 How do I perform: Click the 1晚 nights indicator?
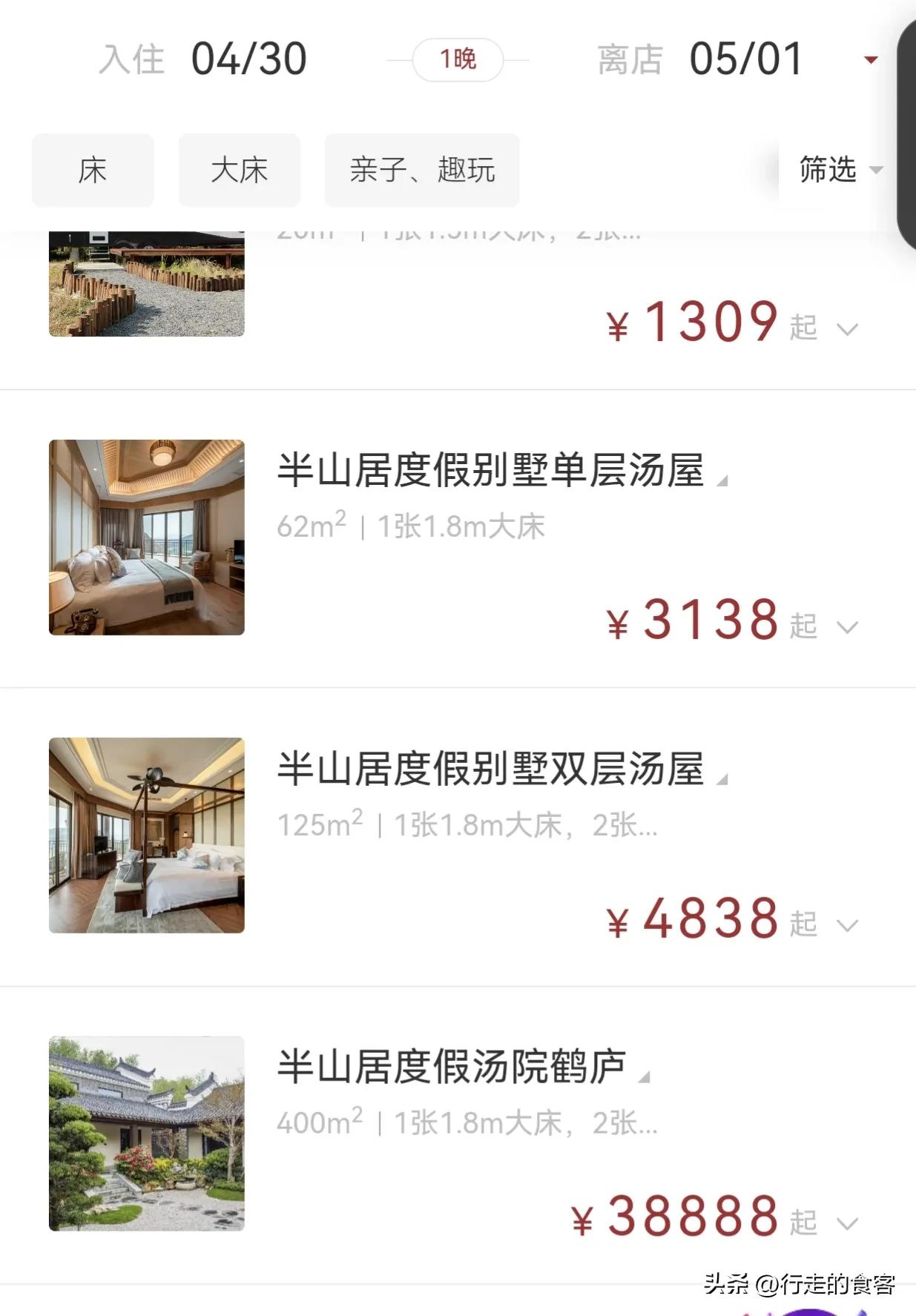click(458, 58)
